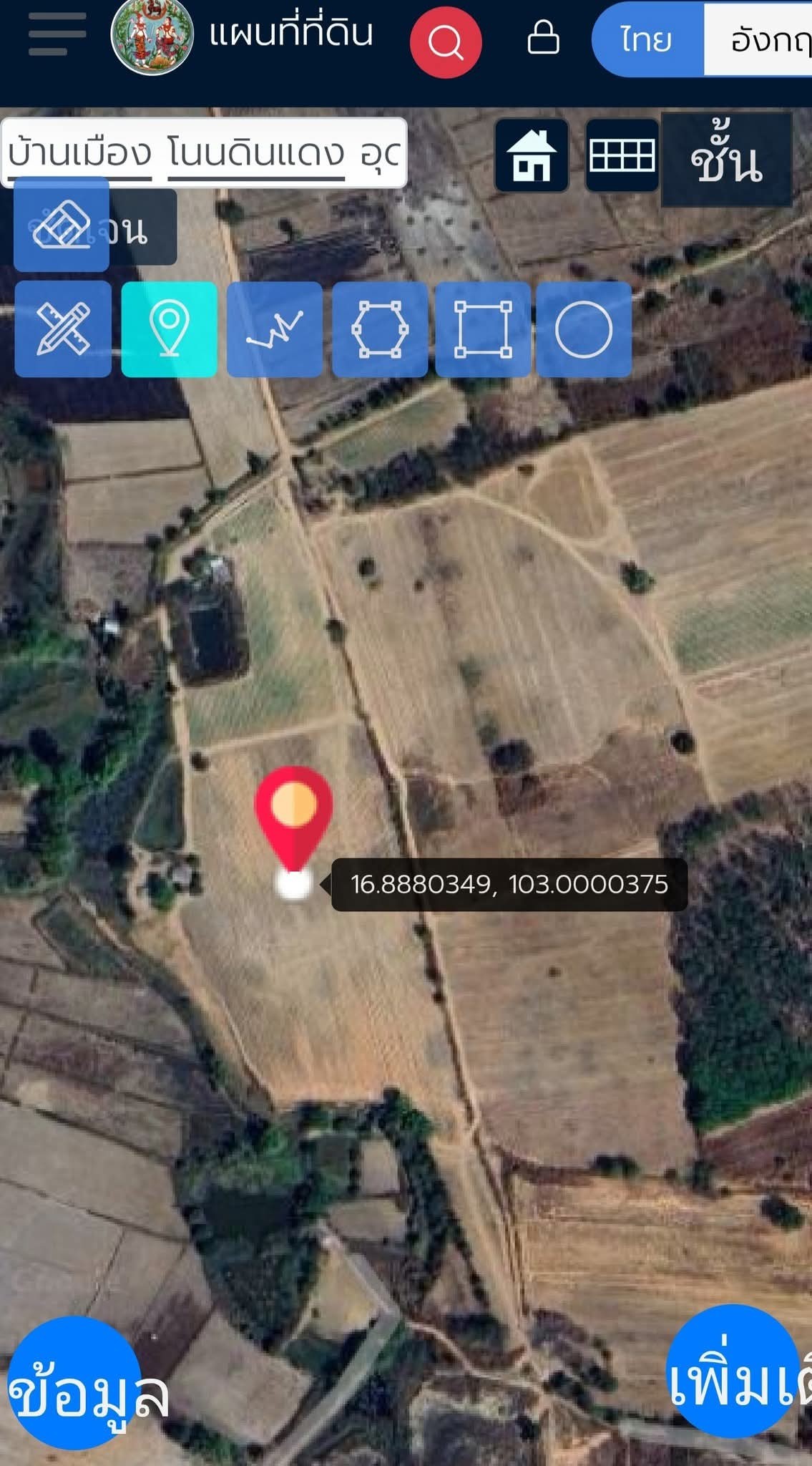812x1466 pixels.
Task: Choose the line drawing tool
Action: coord(274,329)
